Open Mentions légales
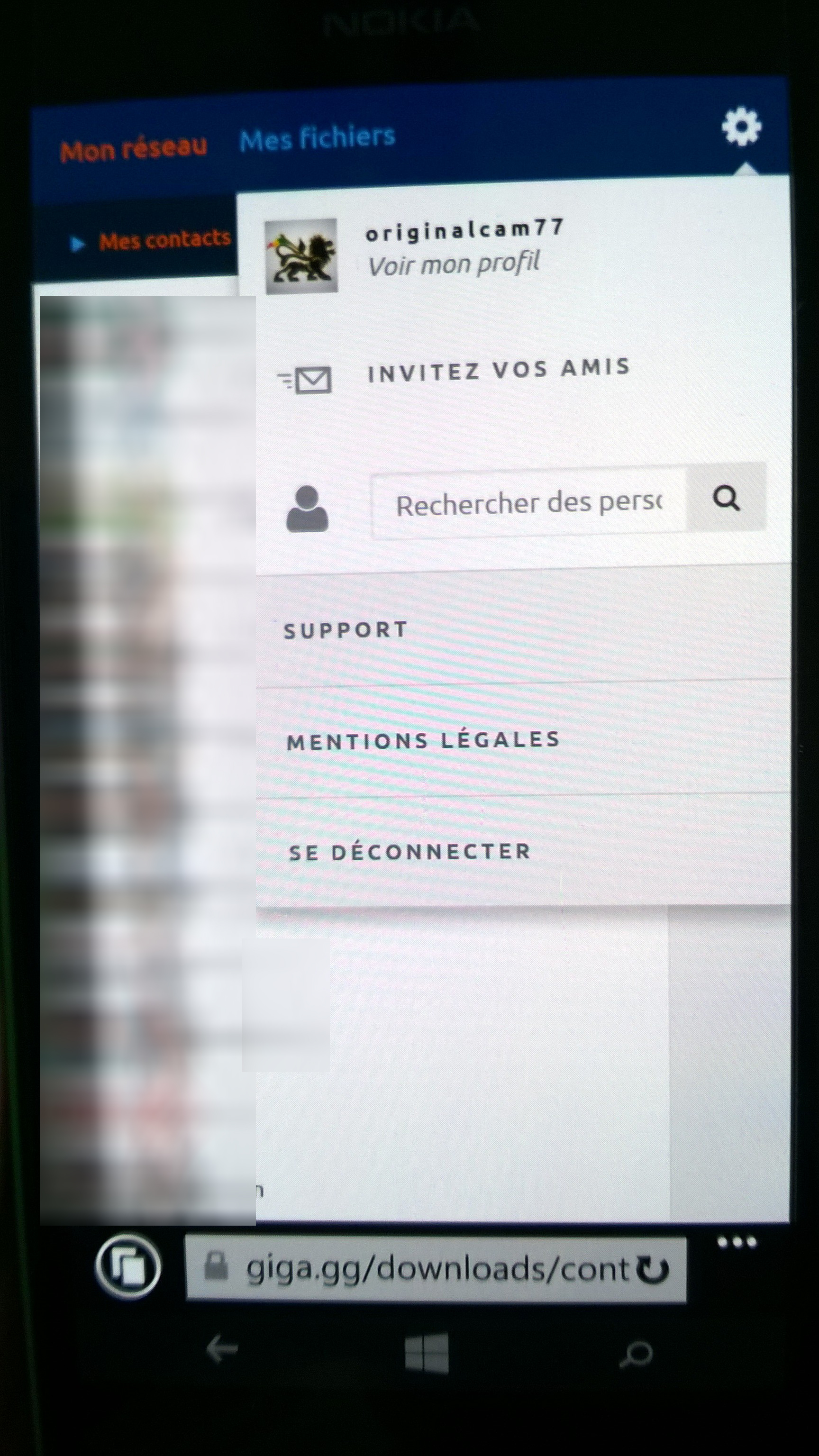 (523, 741)
